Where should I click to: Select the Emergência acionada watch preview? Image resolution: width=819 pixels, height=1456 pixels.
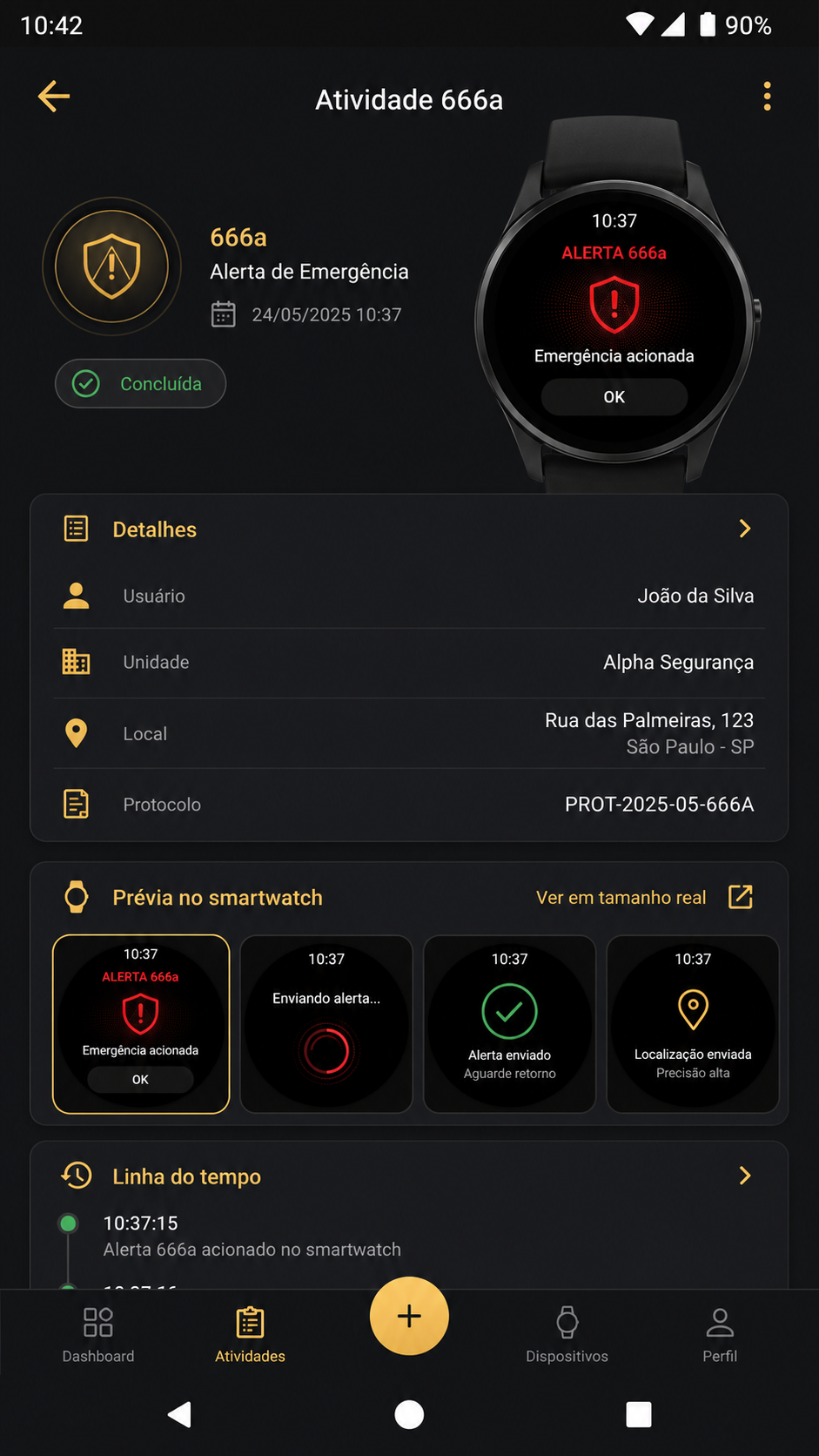tap(141, 1024)
